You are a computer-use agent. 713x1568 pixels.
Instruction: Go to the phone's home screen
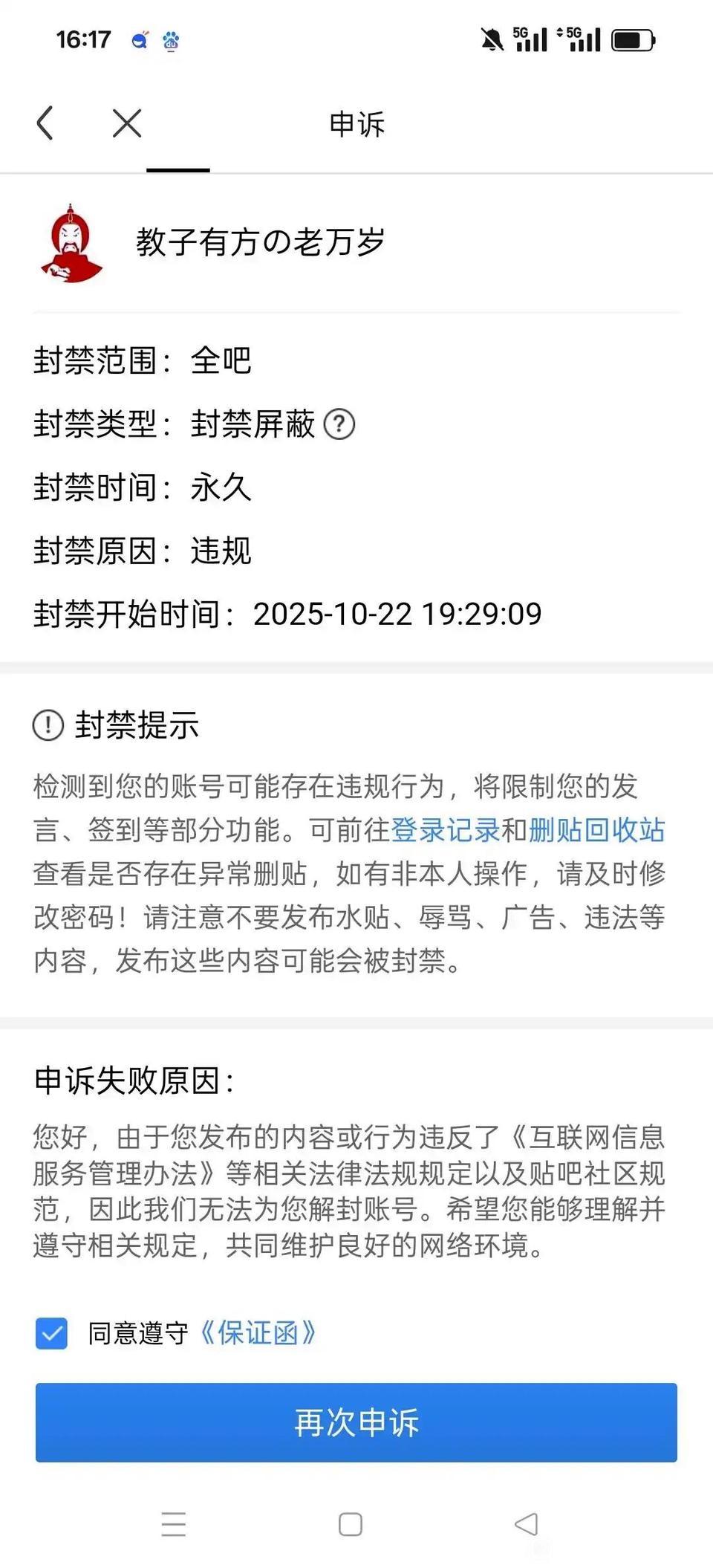(x=351, y=1524)
